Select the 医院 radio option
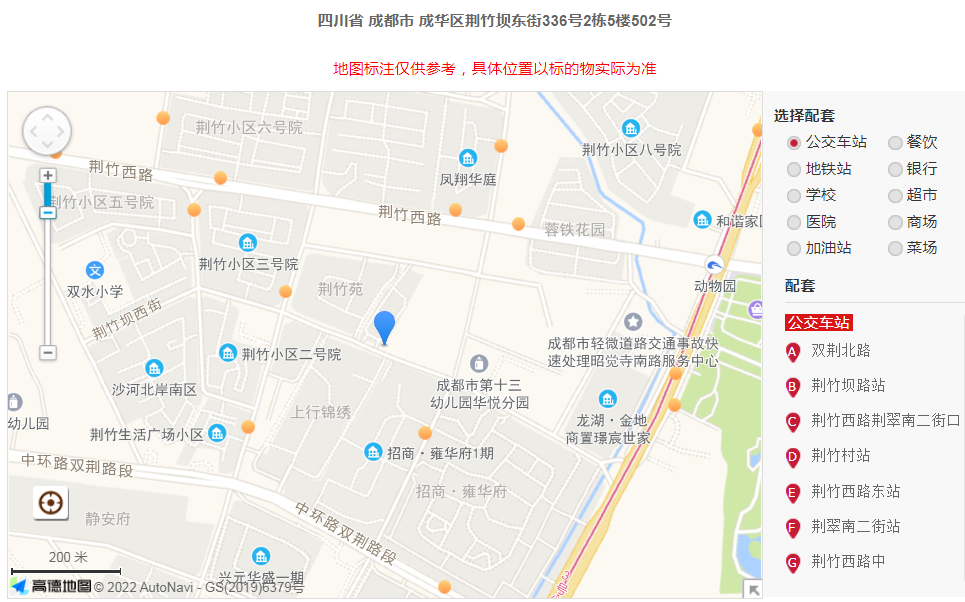965x602 pixels. tap(794, 222)
